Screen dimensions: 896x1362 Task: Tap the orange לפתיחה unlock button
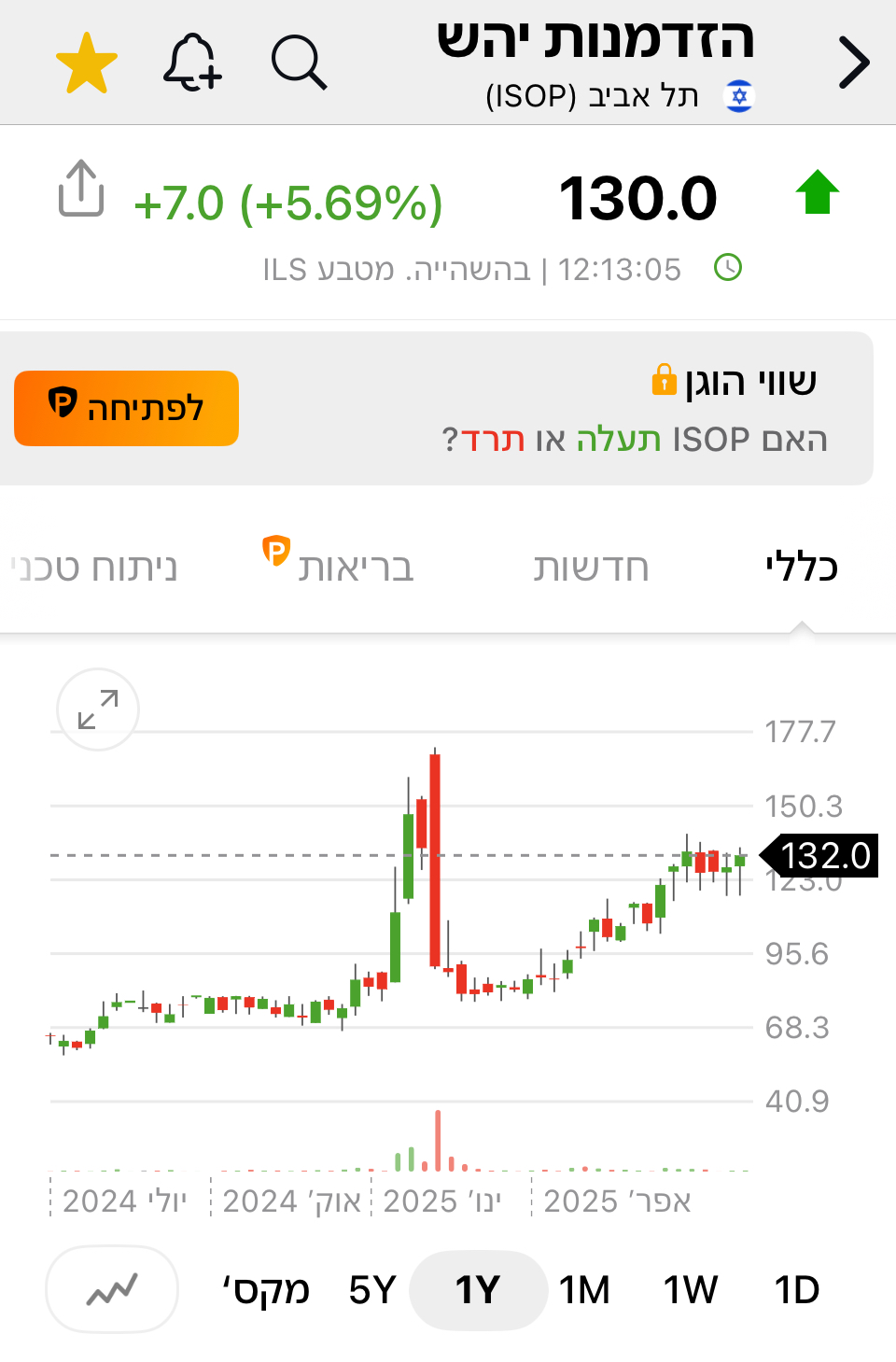[x=126, y=408]
